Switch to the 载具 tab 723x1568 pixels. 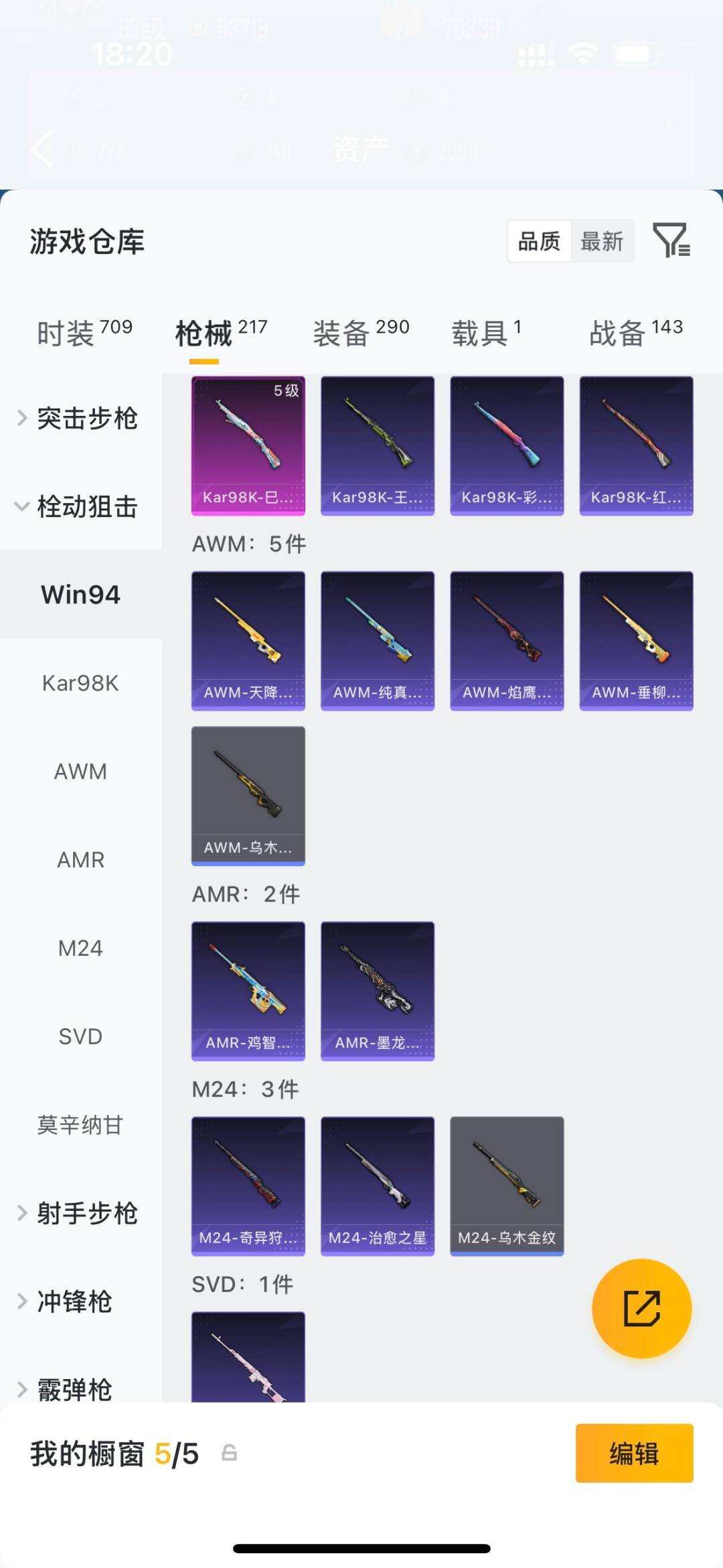click(486, 333)
